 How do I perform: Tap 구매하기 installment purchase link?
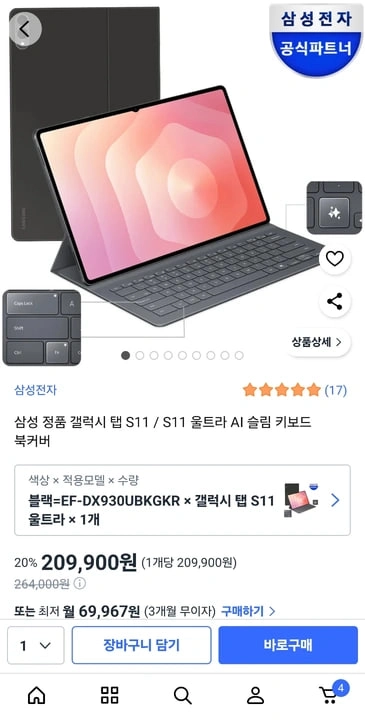pos(248,611)
